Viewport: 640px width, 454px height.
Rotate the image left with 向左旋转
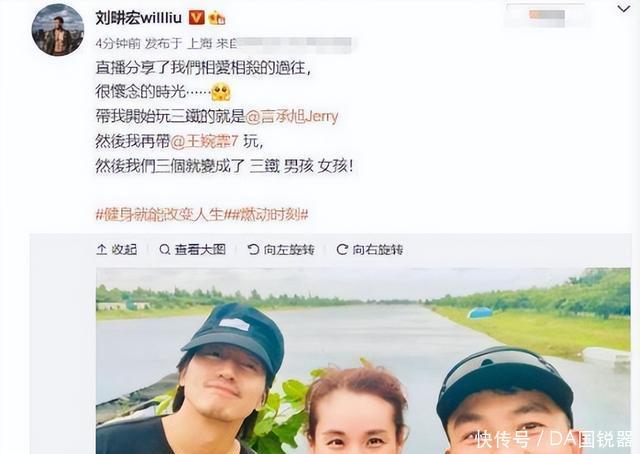[x=281, y=249]
